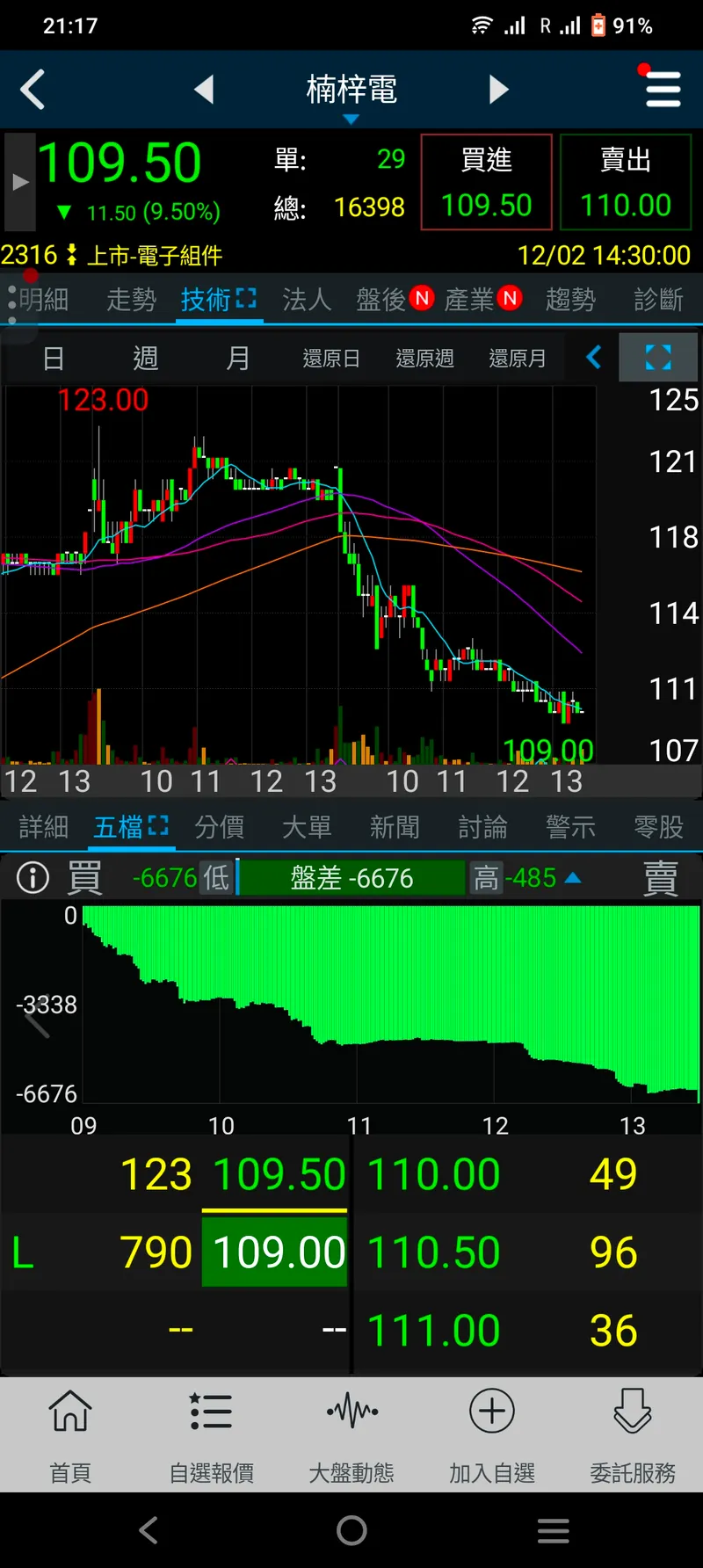Open 自選報價 watchlist quotes
Screen dimensions: 703x1568
(x=211, y=1436)
